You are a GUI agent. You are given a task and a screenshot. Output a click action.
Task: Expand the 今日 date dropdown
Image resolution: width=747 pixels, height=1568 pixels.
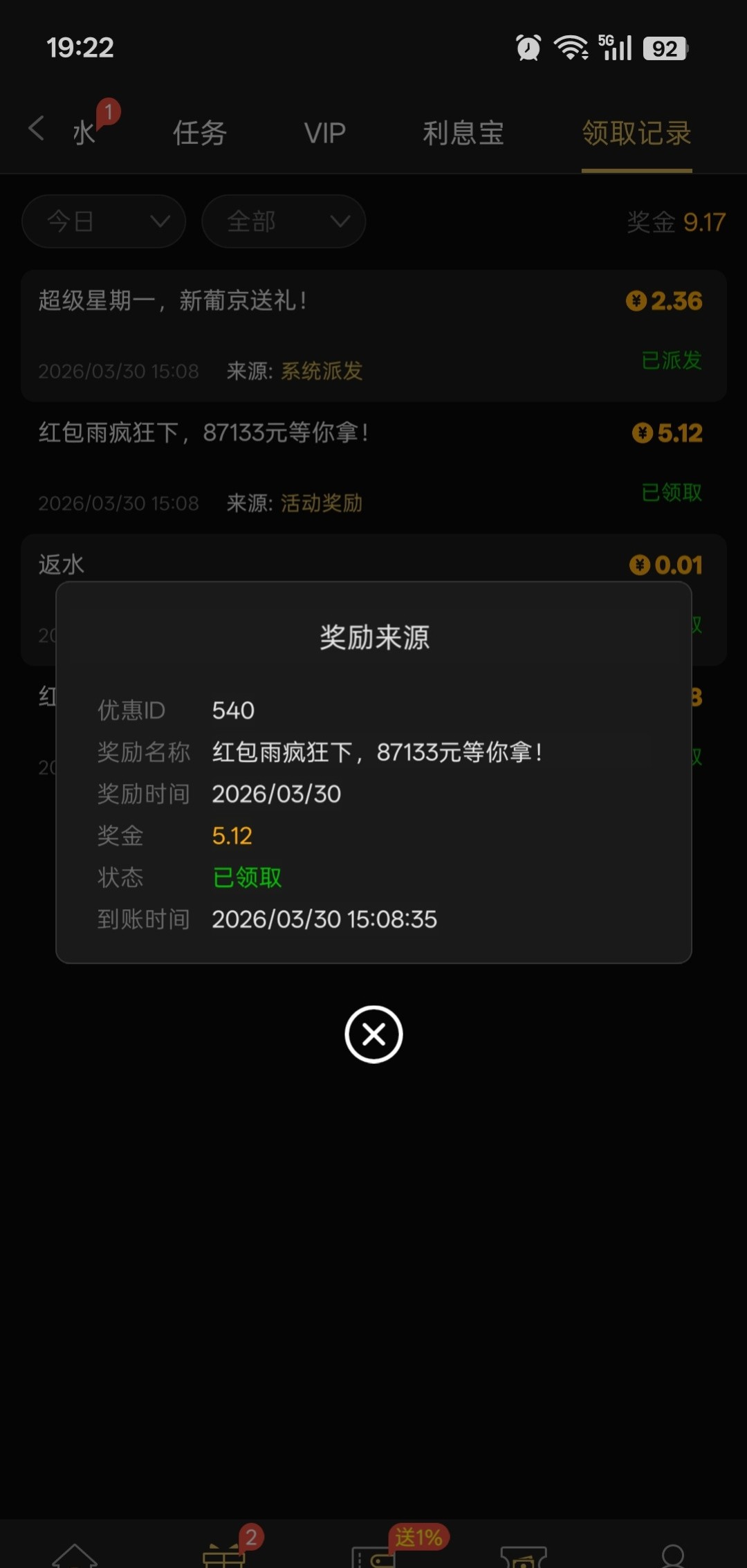[104, 221]
